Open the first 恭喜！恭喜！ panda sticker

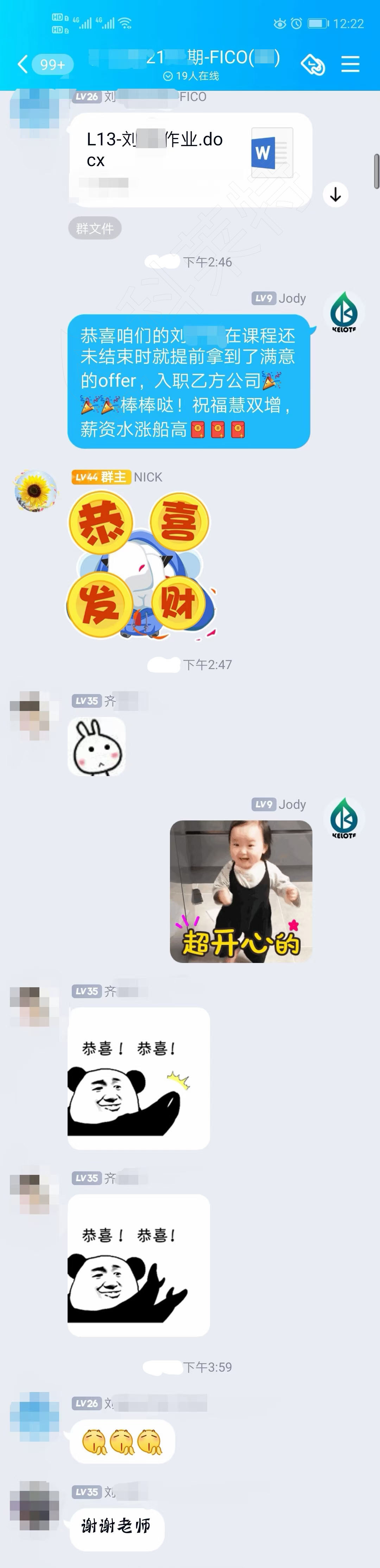[138, 1078]
